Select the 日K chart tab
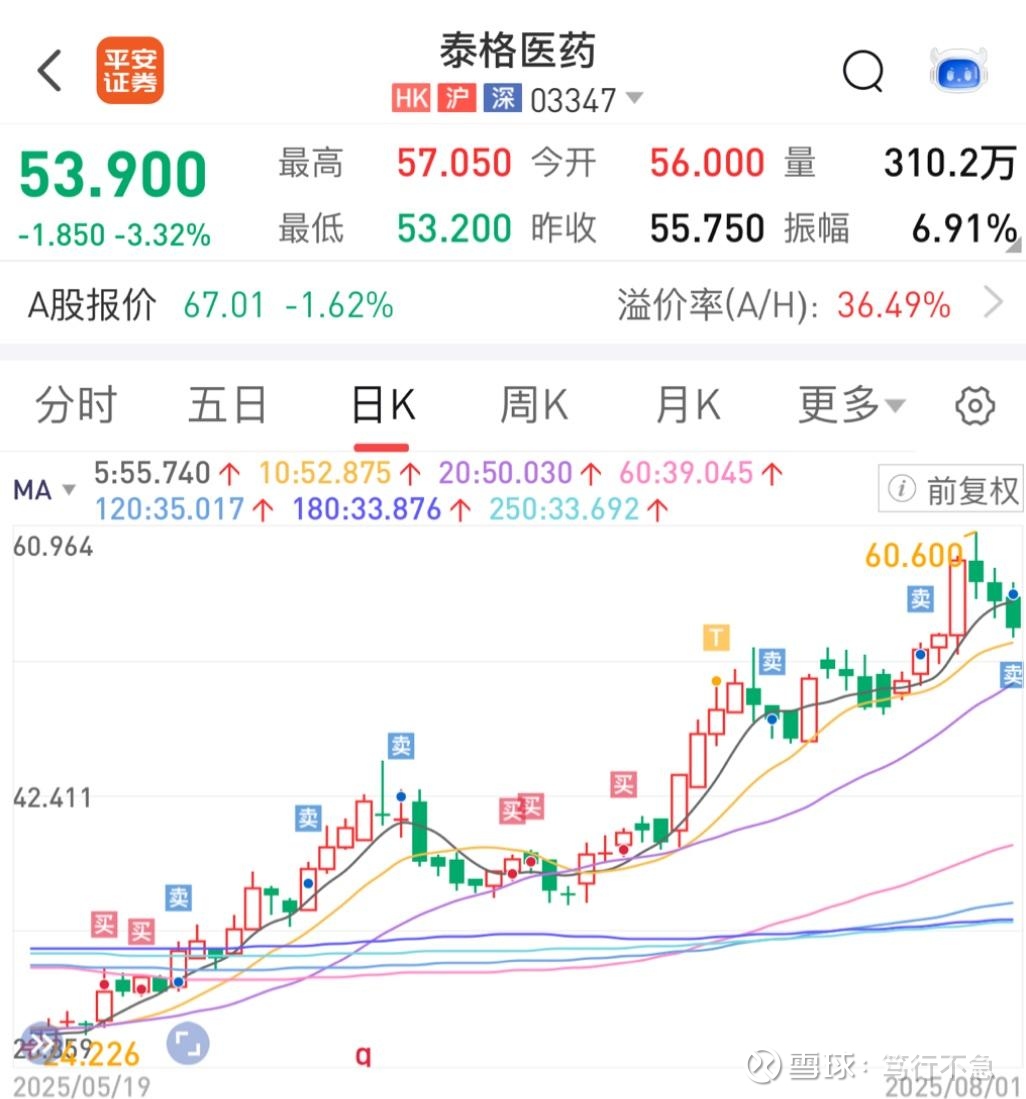 click(x=382, y=405)
